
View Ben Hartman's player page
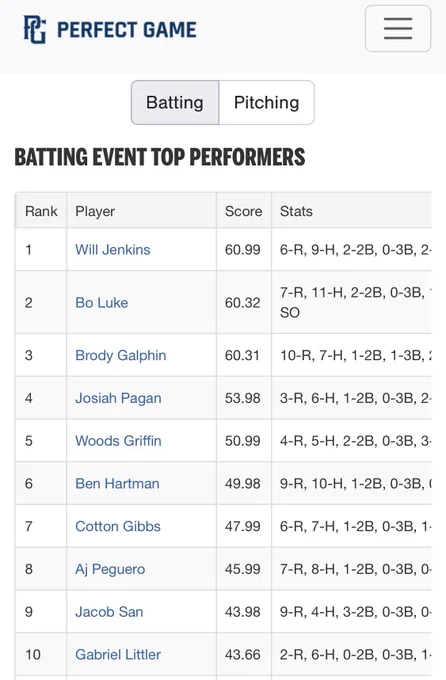pyautogui.click(x=117, y=484)
